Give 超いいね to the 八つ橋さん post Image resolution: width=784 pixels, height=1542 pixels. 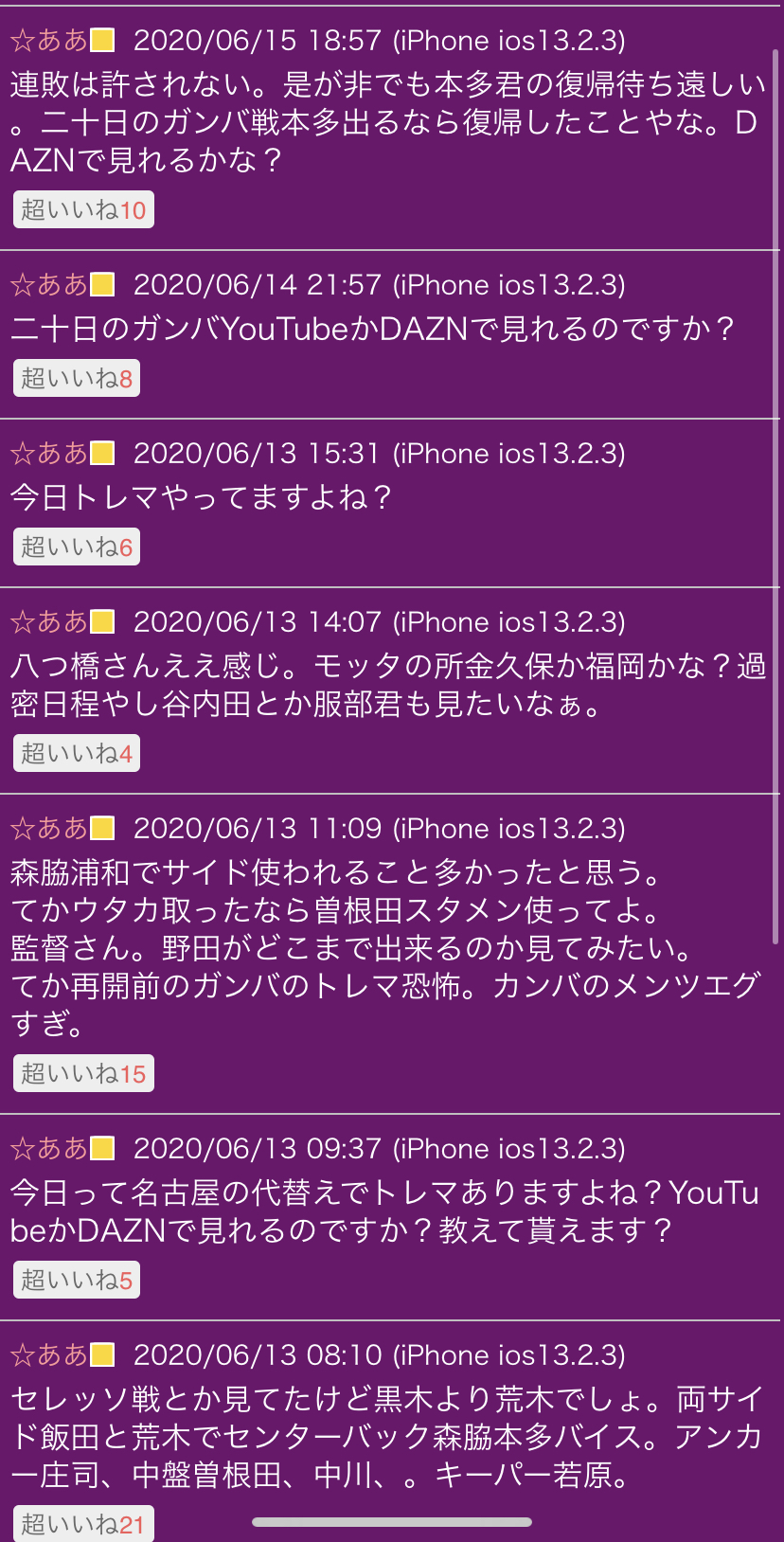[x=77, y=753]
